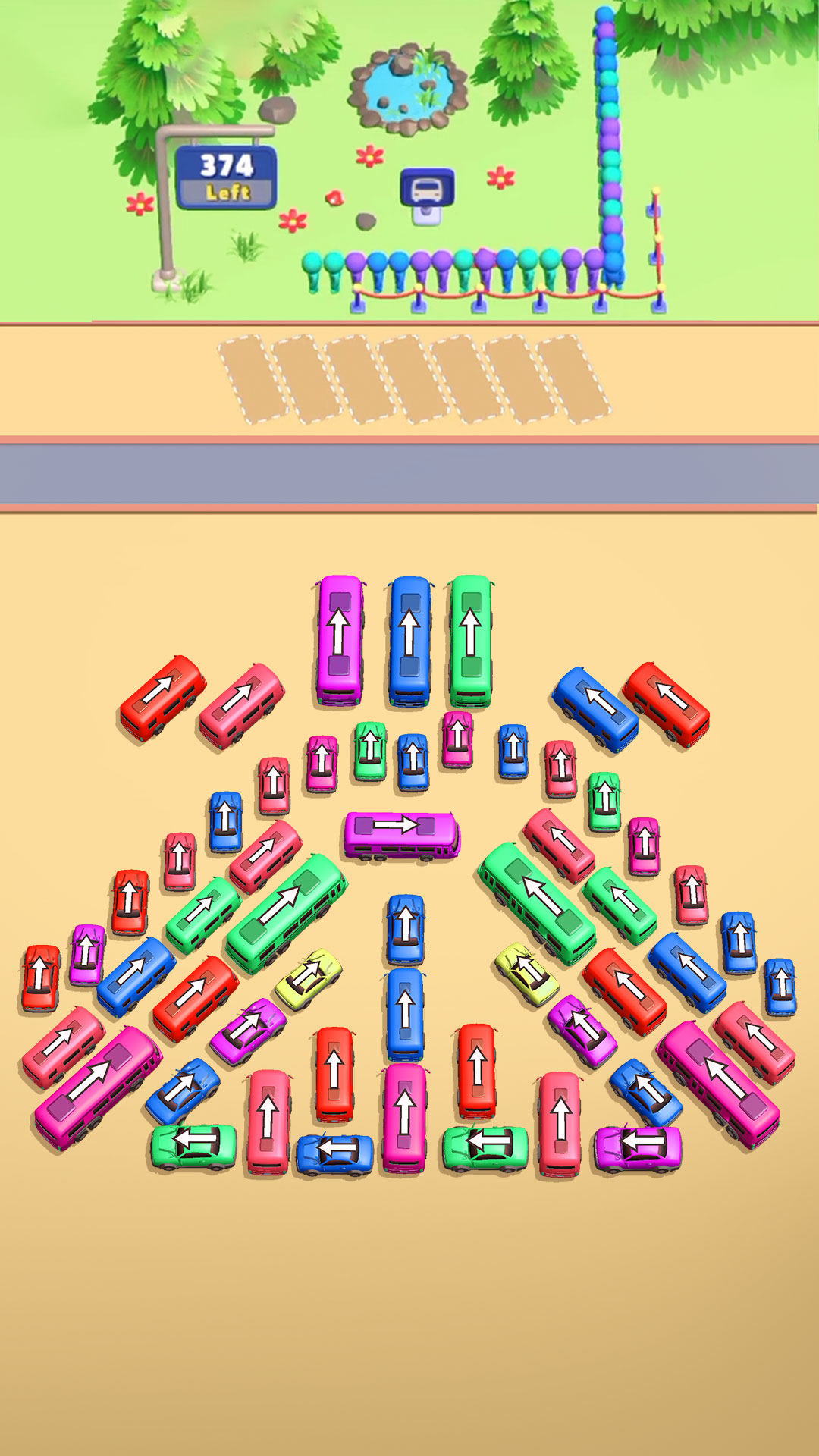Select the yellow car pointing up-right

click(309, 978)
